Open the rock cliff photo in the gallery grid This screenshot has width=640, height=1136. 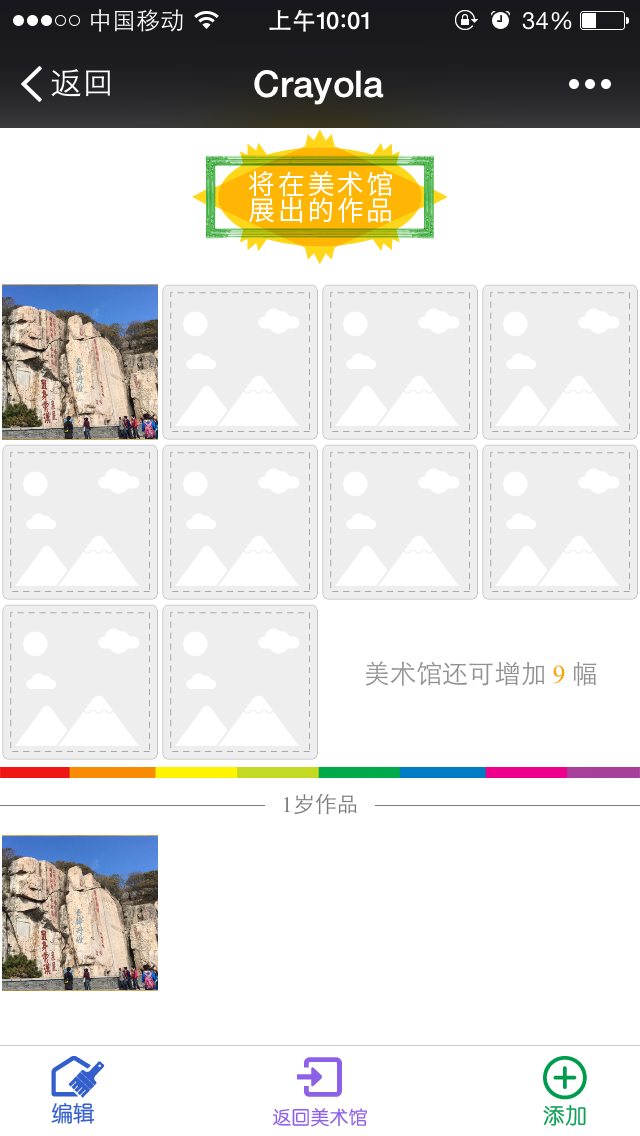point(80,361)
